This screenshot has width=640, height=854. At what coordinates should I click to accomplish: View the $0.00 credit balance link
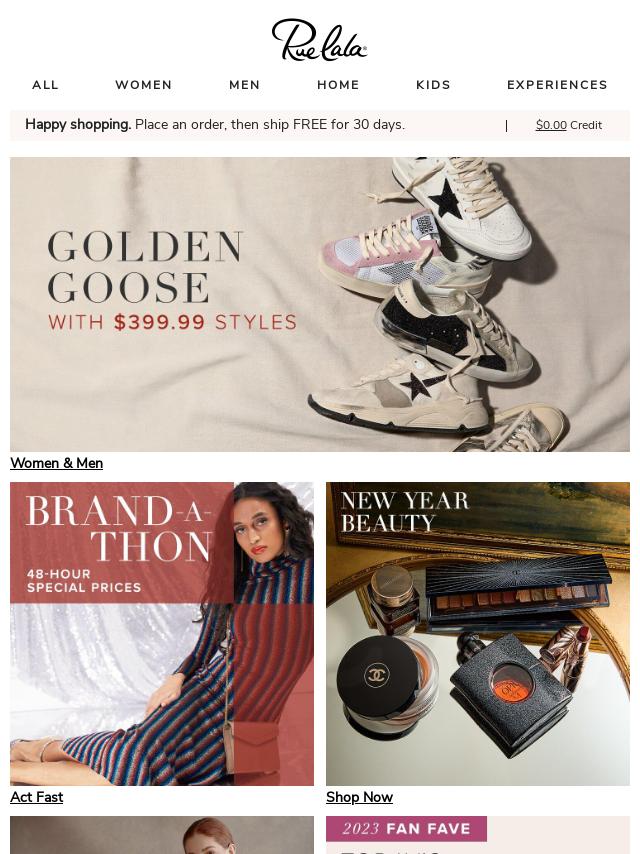551,125
